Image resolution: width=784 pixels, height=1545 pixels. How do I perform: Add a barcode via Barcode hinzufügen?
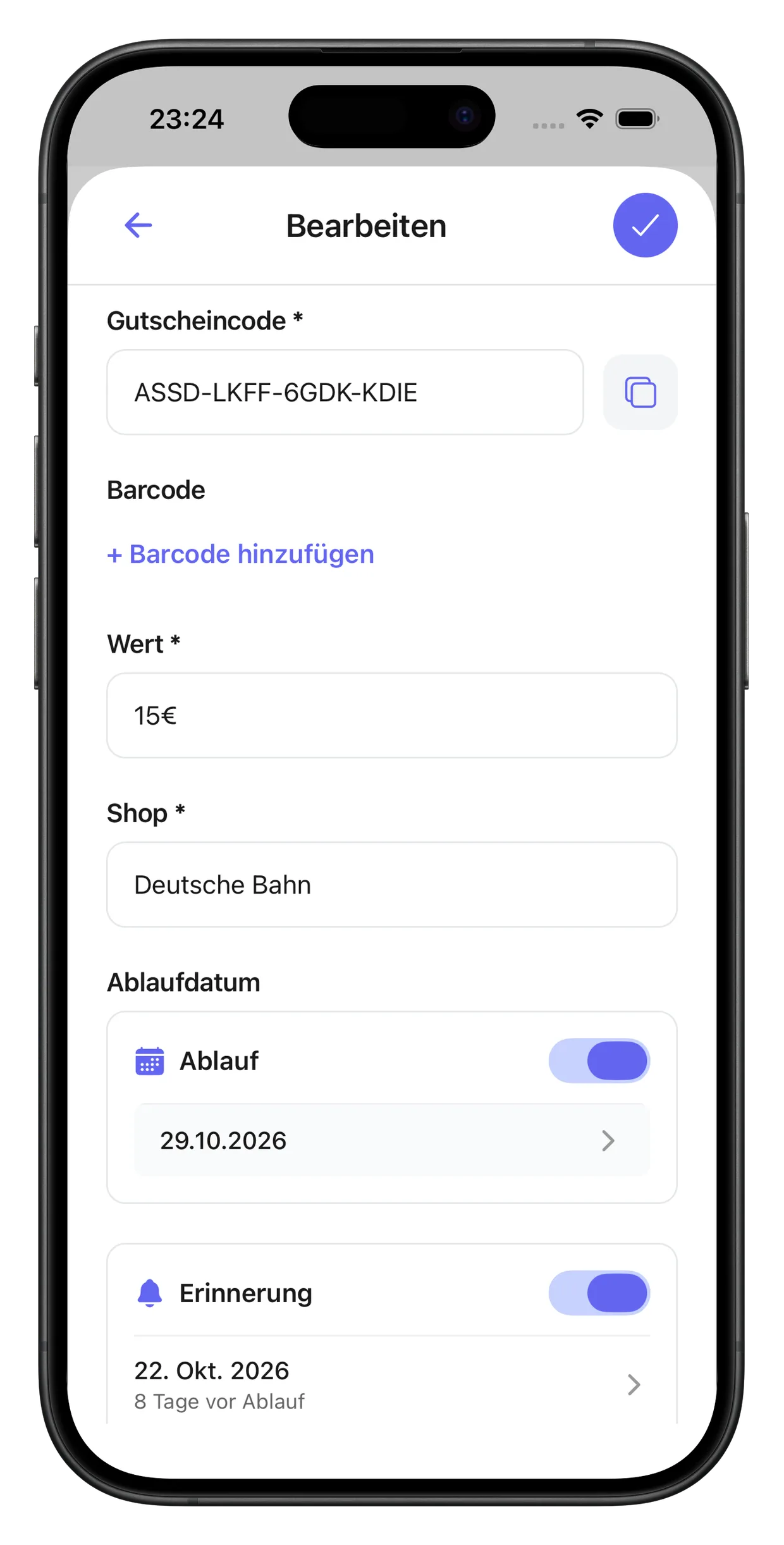[x=241, y=554]
